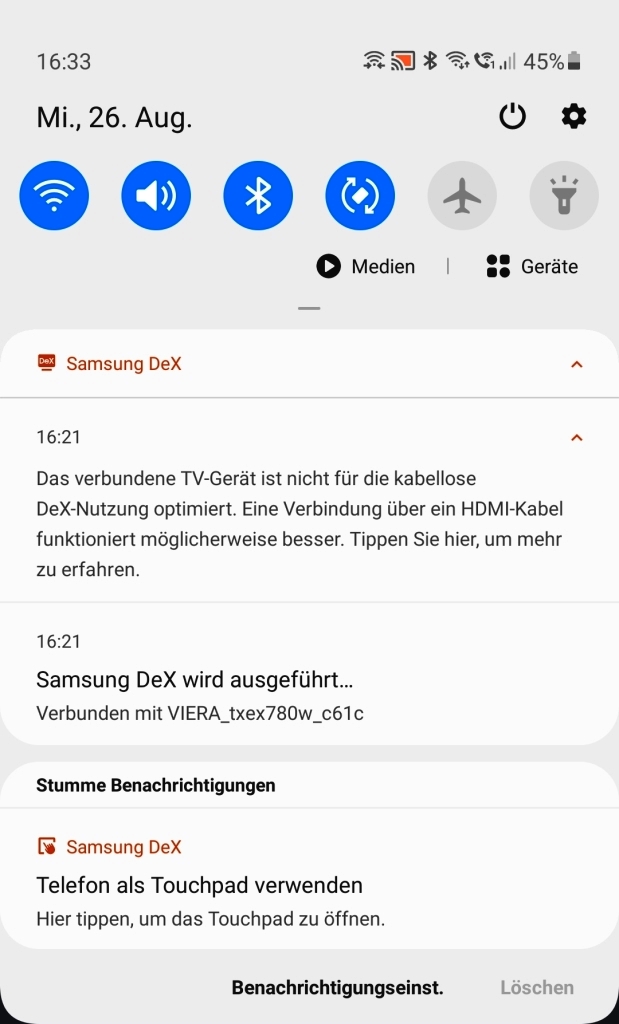
Task: Open Benachrichtigungseinst. settings
Action: point(338,987)
